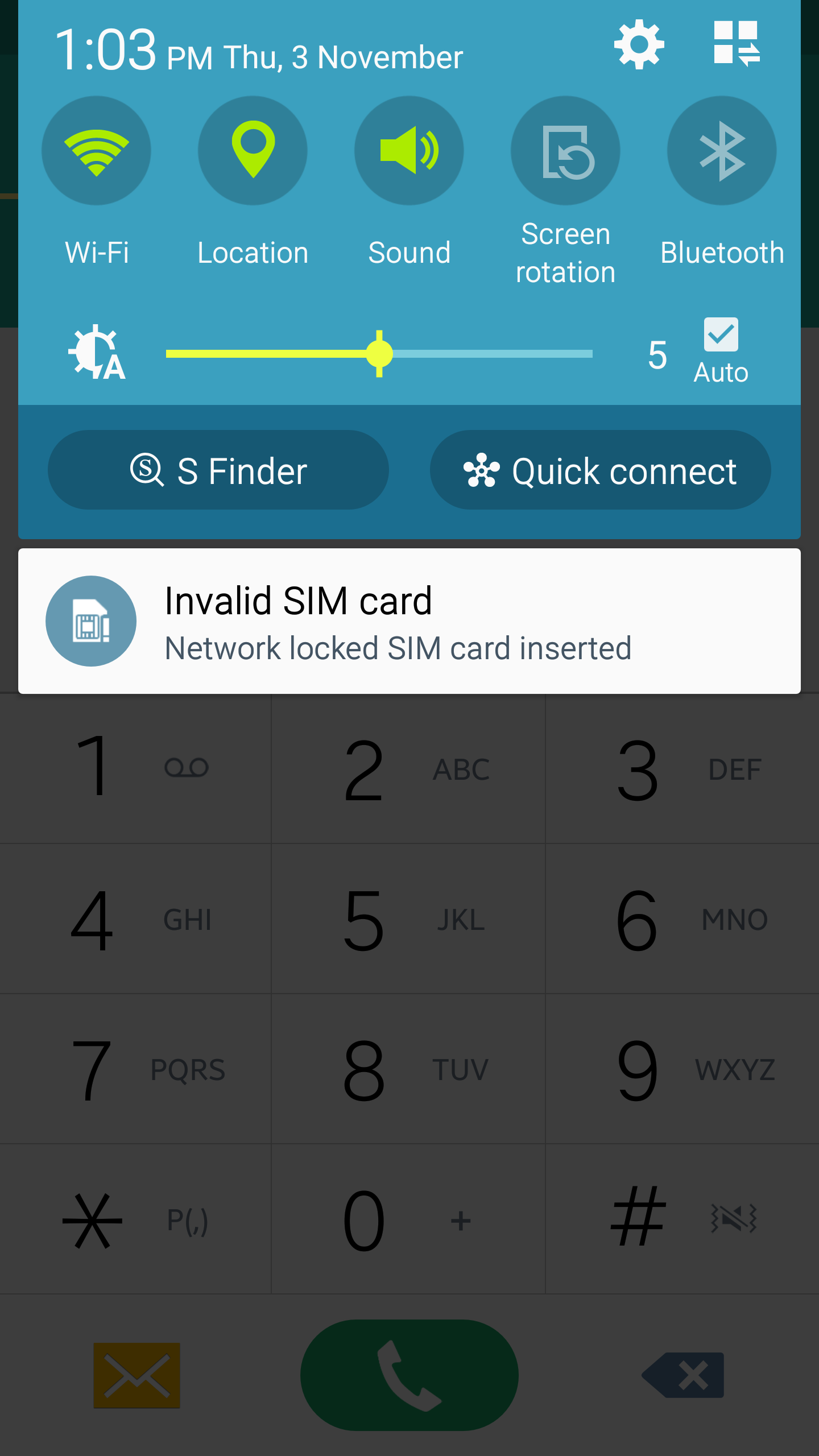
Task: Turn off Wi-Fi
Action: (96, 151)
